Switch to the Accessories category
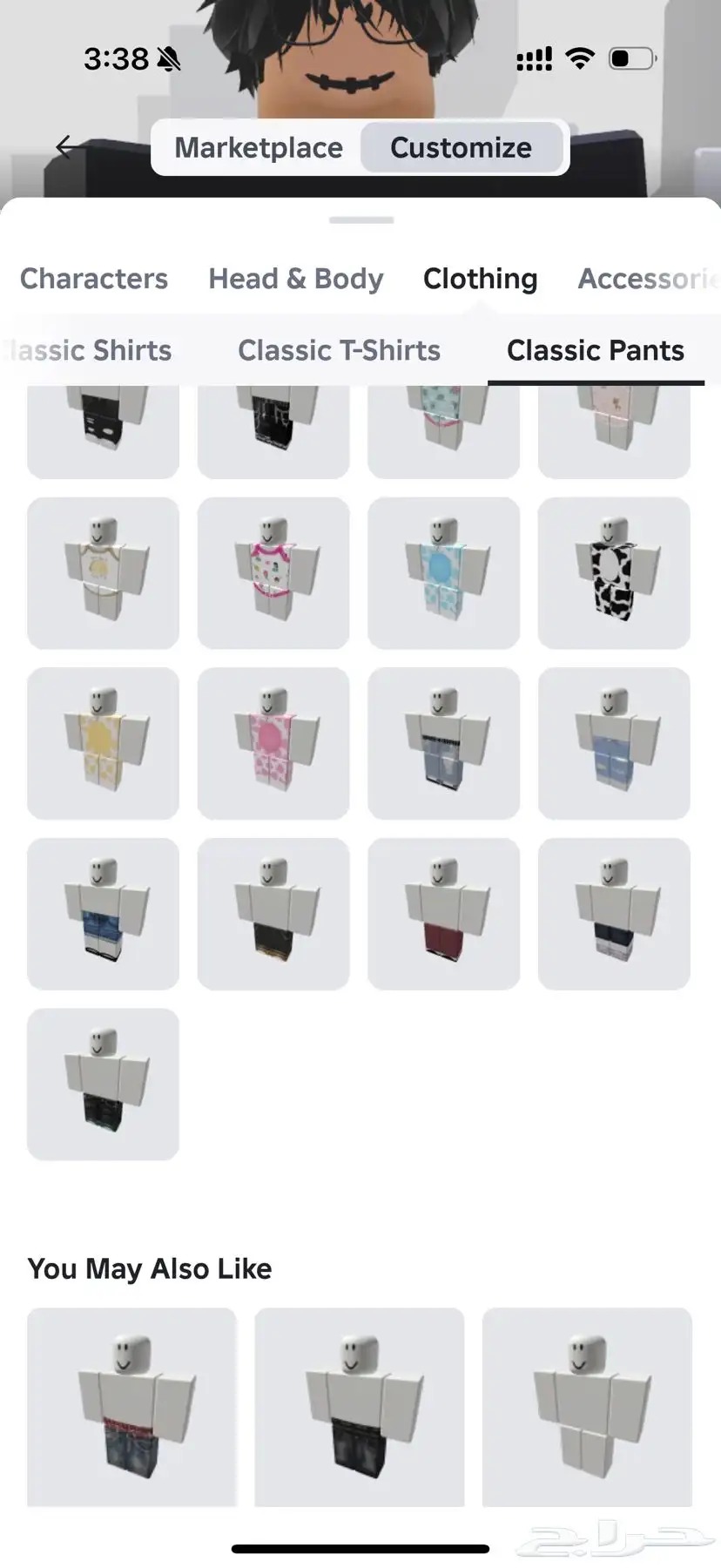 [x=648, y=279]
